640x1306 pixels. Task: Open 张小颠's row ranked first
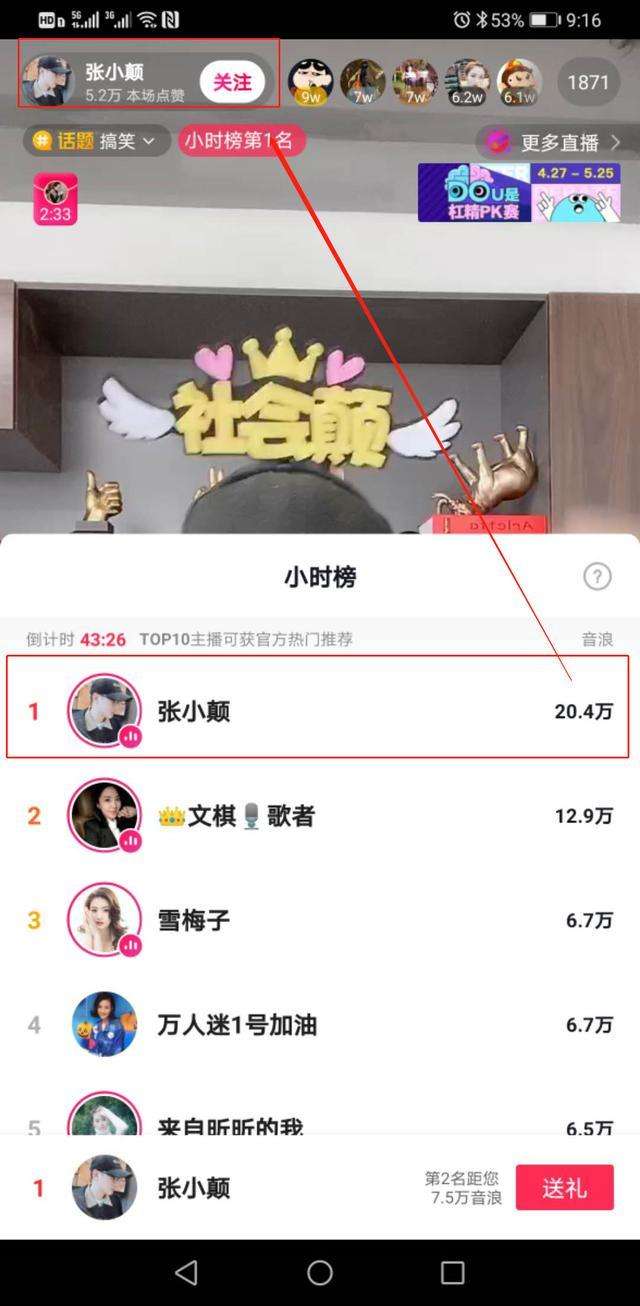pyautogui.click(x=318, y=711)
